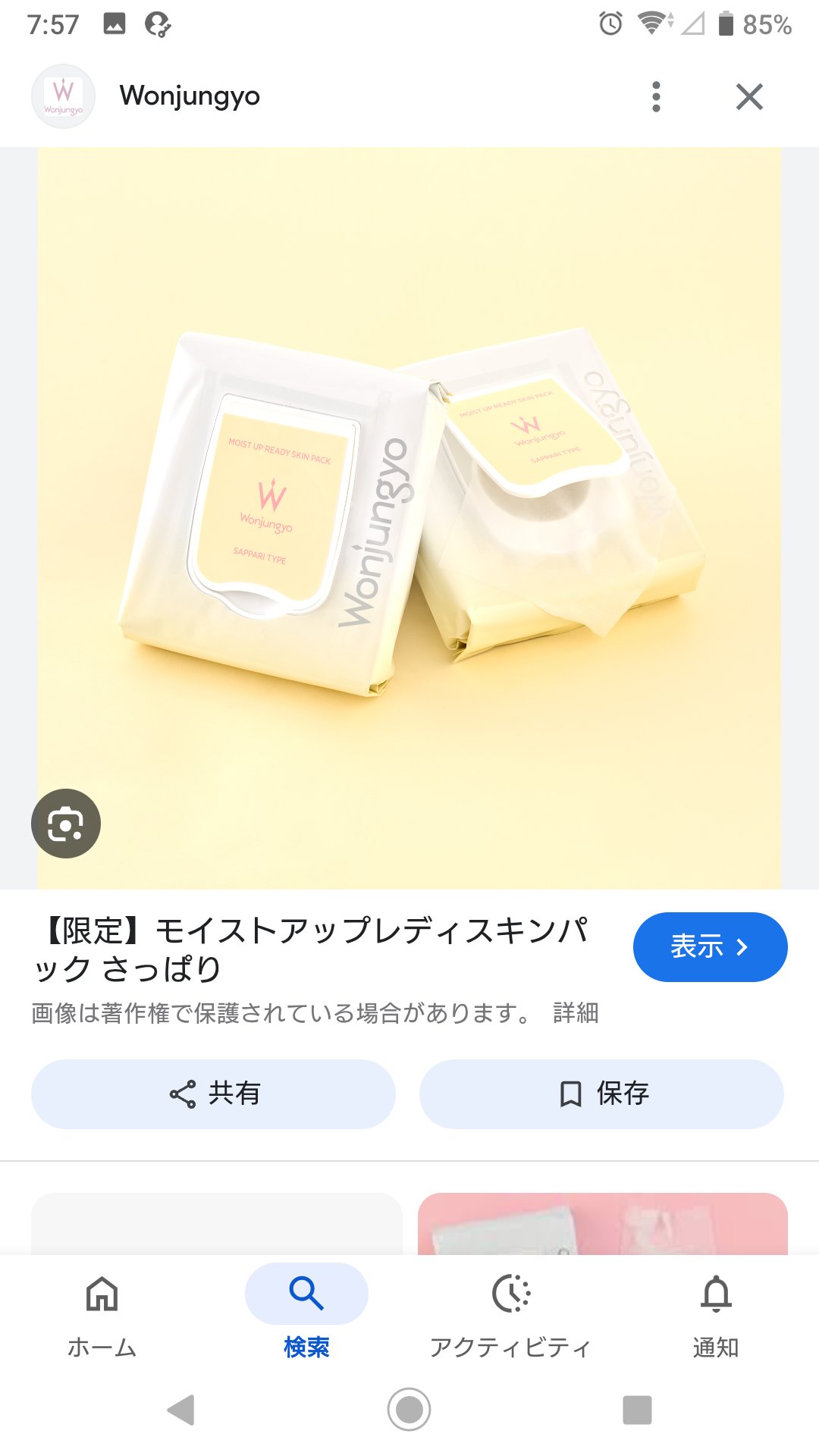Share this image via 共有
819x1456 pixels.
point(213,1094)
